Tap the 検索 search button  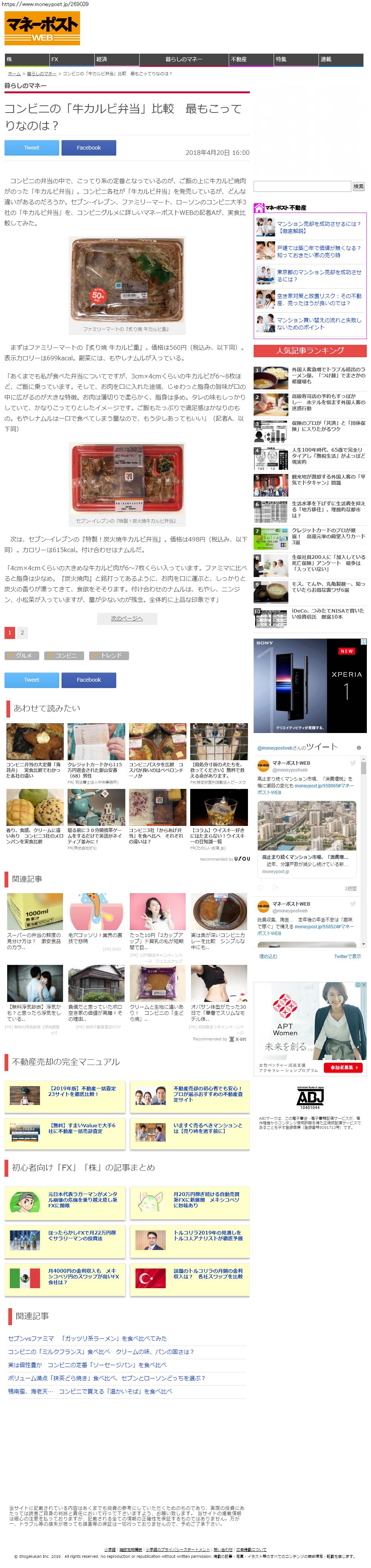pos(359,186)
